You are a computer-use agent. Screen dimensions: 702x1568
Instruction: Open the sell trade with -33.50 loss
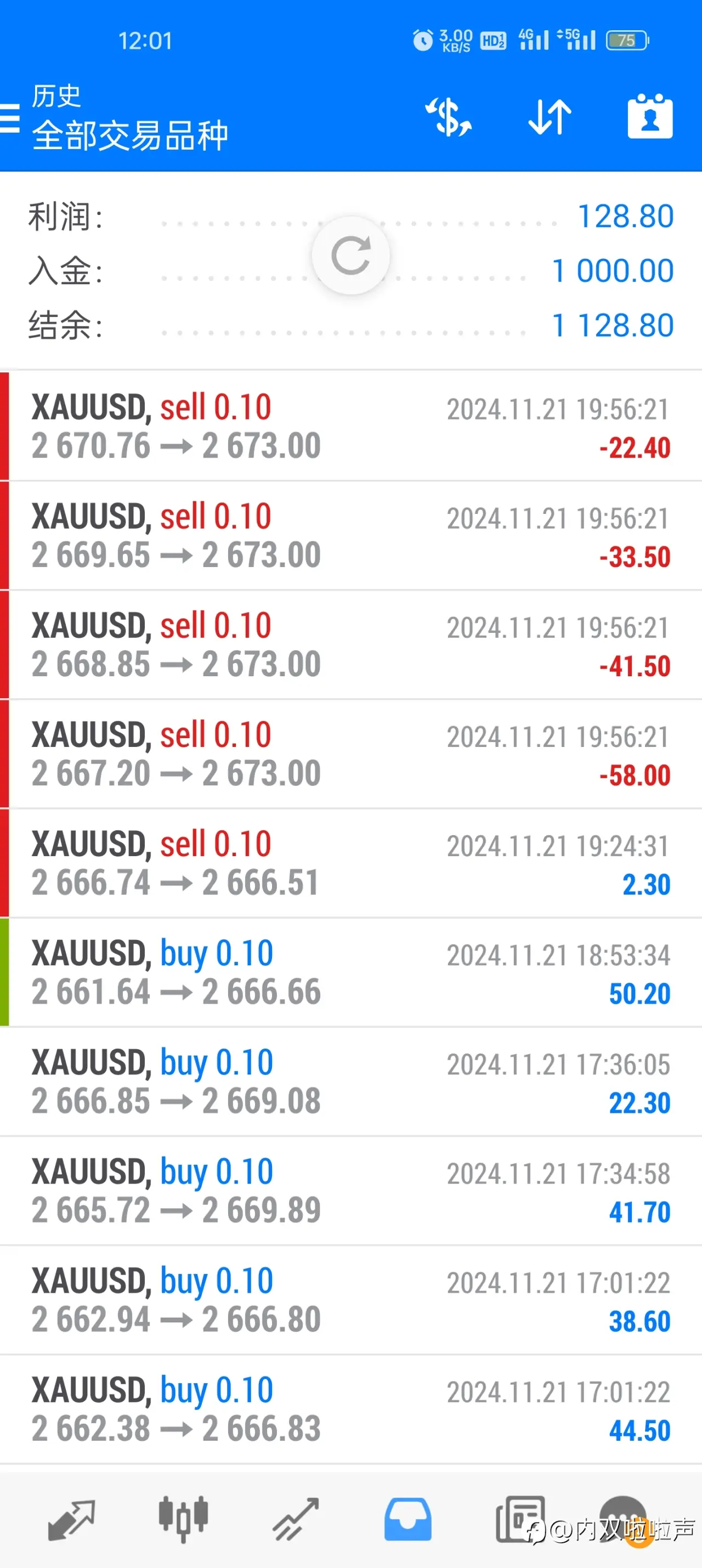(x=350, y=536)
